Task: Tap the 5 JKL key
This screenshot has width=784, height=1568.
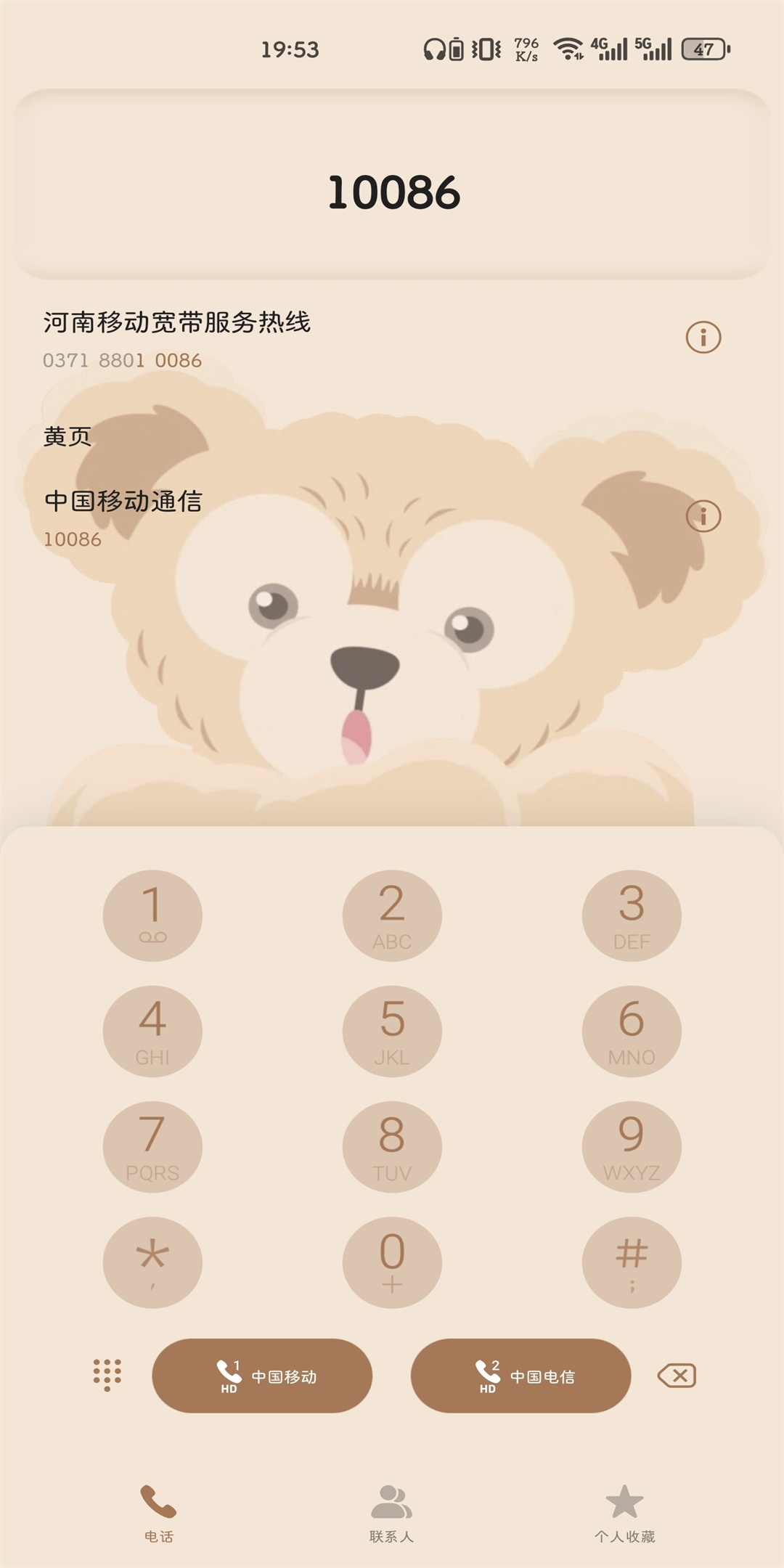Action: click(x=392, y=1031)
